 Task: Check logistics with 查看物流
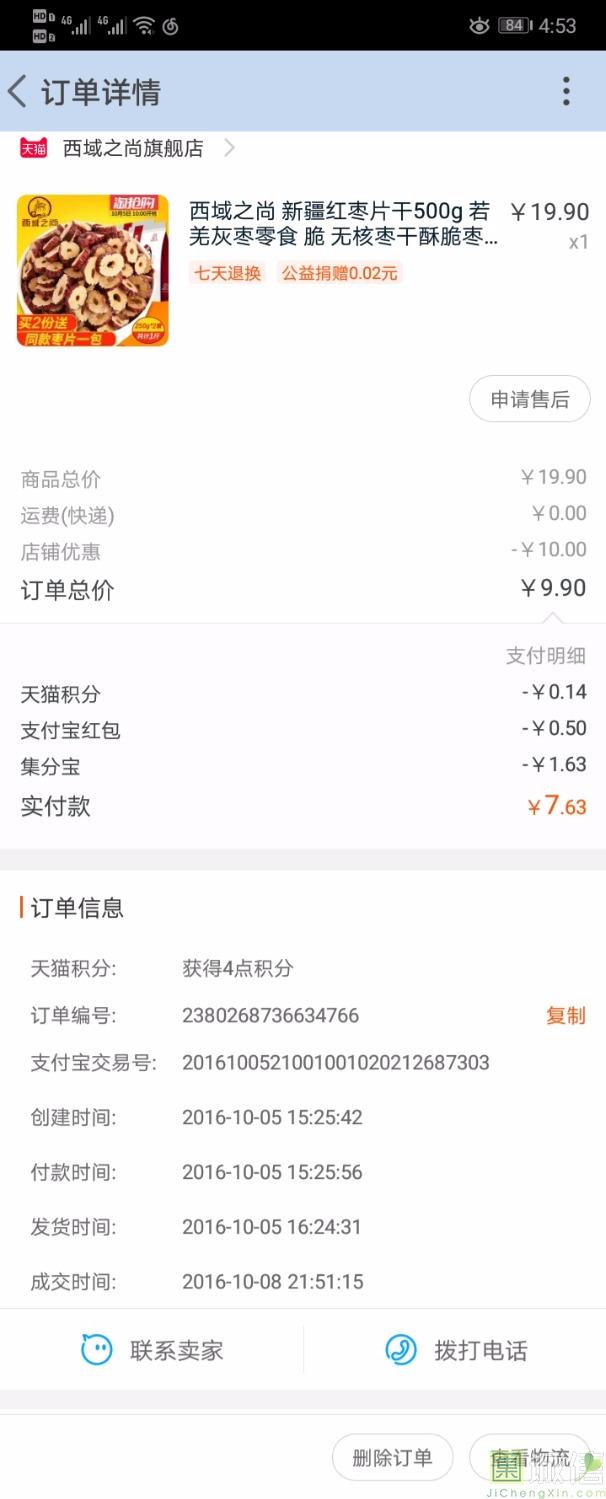point(529,1458)
